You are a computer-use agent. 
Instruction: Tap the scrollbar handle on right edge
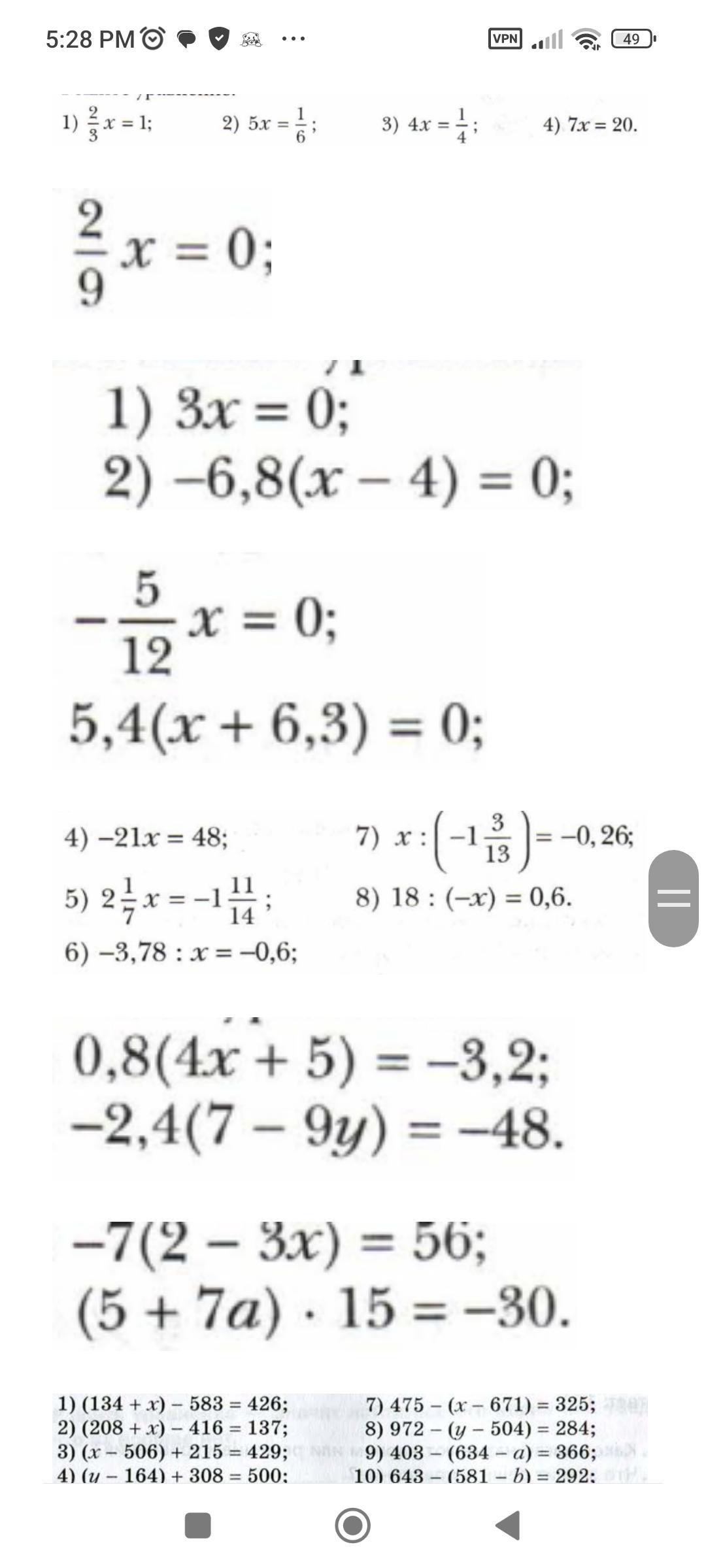[x=673, y=898]
